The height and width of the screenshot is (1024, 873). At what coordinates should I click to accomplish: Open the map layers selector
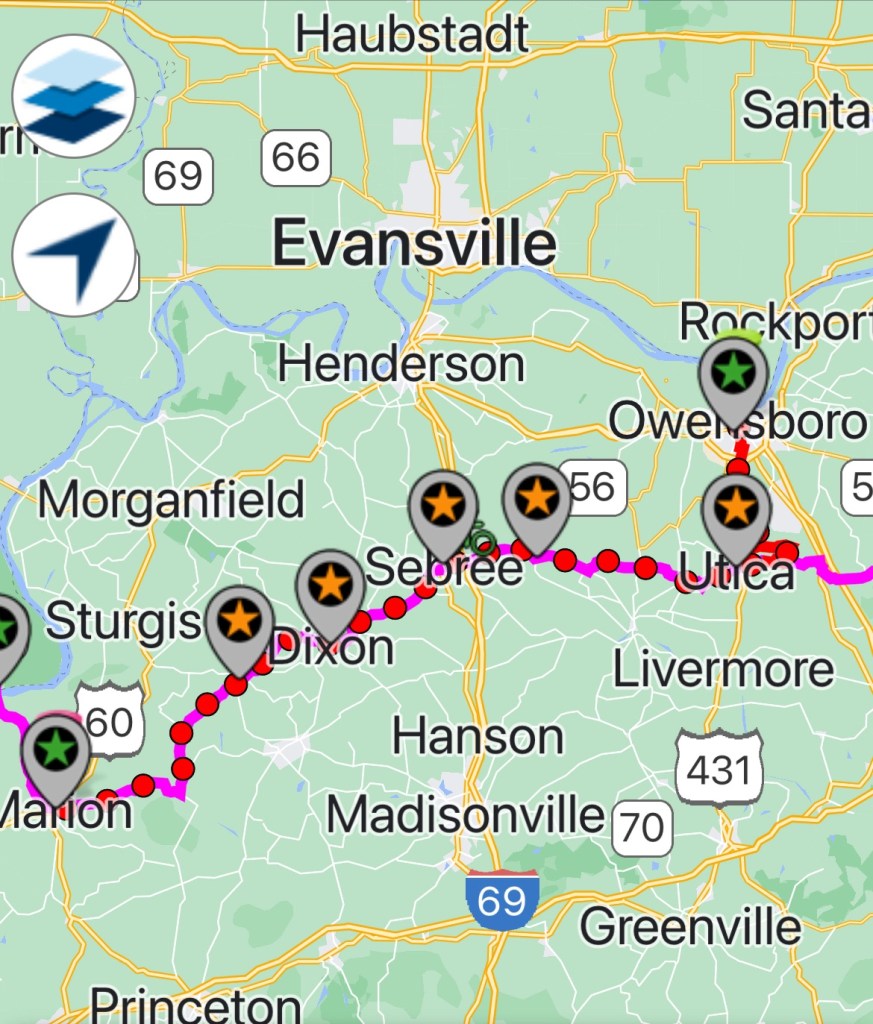(73, 96)
